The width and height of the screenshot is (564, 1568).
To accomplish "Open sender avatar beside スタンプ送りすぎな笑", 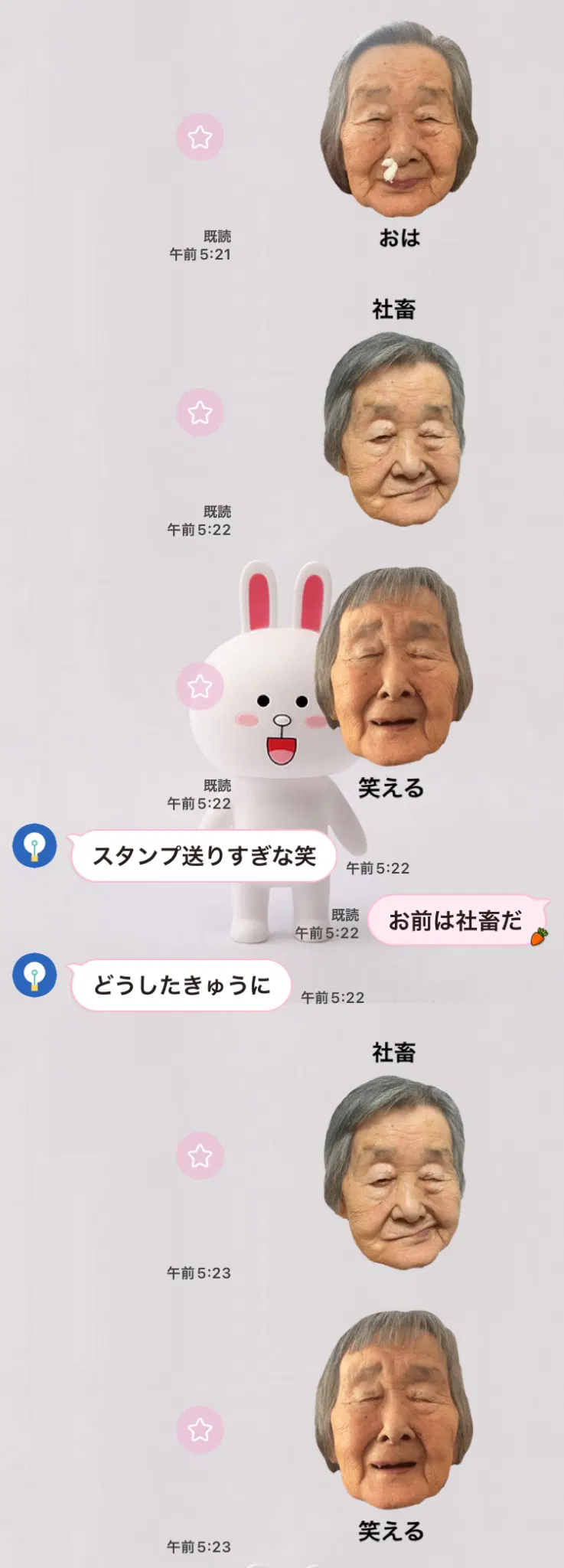I will (x=34, y=846).
